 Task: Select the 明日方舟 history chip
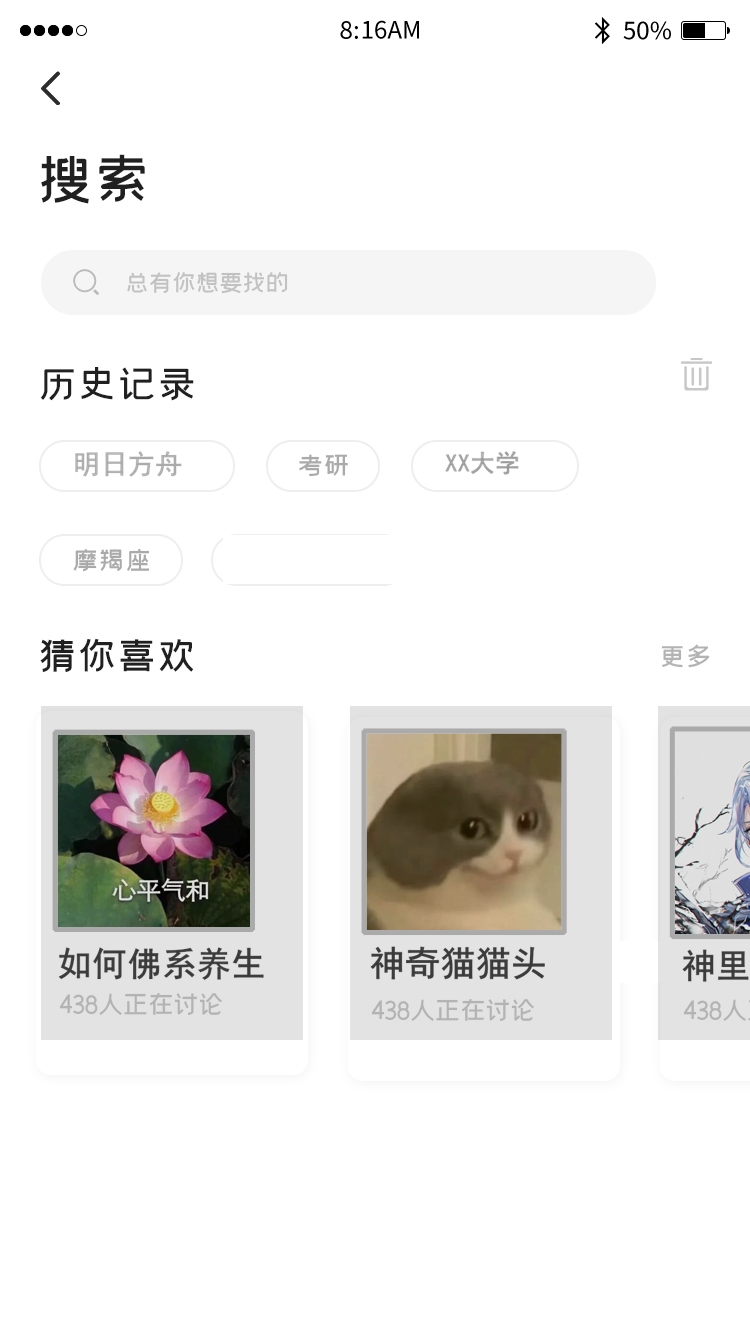click(x=137, y=466)
